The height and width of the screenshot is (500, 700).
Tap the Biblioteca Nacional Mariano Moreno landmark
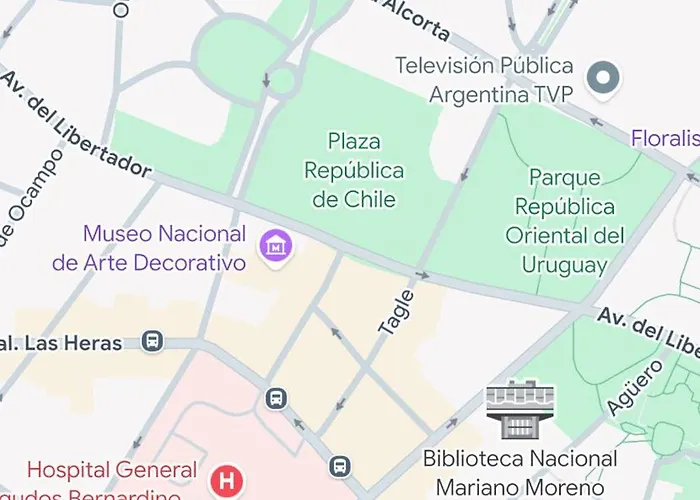coord(513,409)
